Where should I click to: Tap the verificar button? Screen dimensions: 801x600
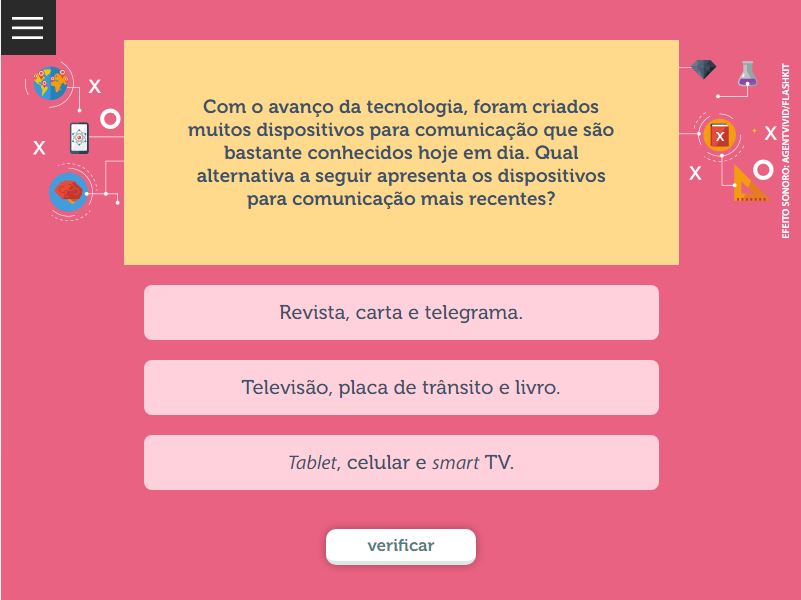coord(400,546)
